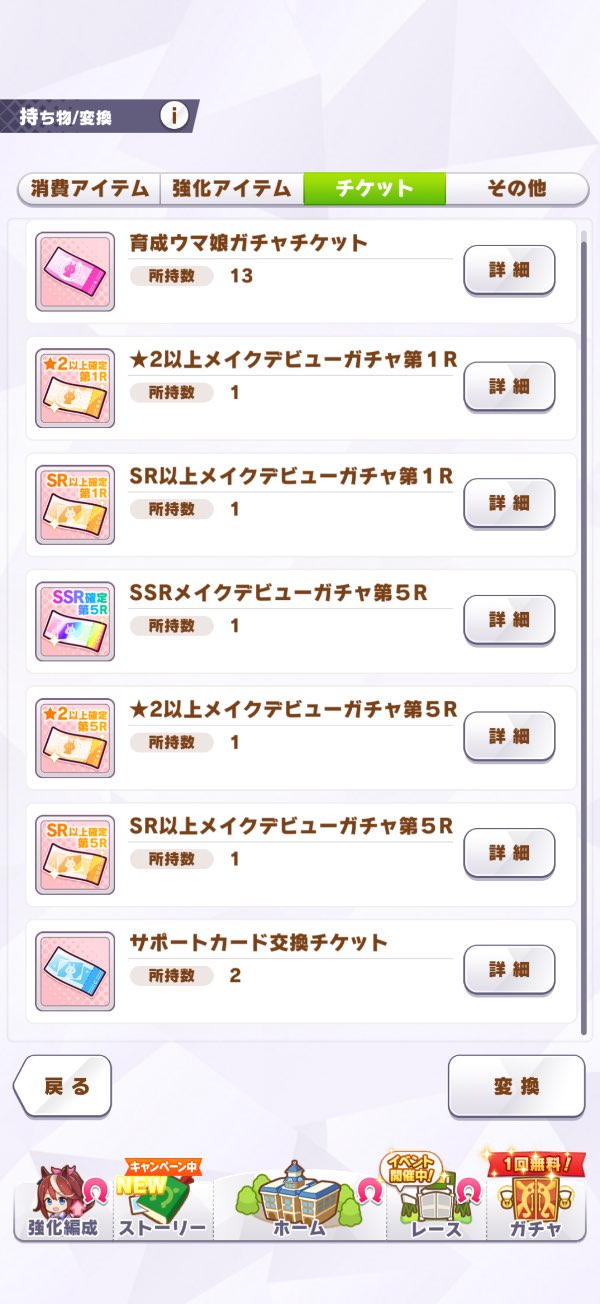
Task: Go to ホーム in the bottom menu
Action: click(299, 1205)
